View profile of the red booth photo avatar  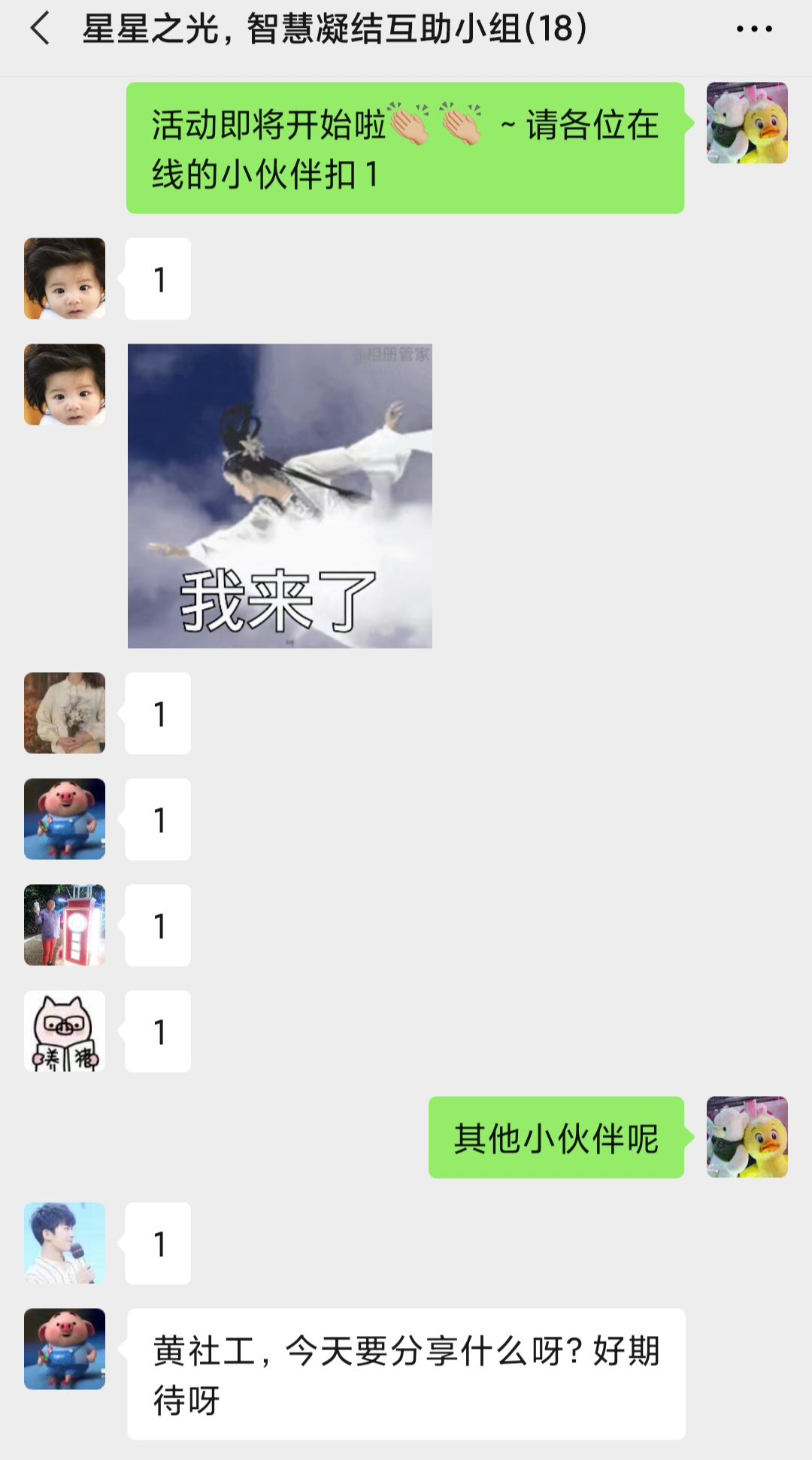click(65, 925)
